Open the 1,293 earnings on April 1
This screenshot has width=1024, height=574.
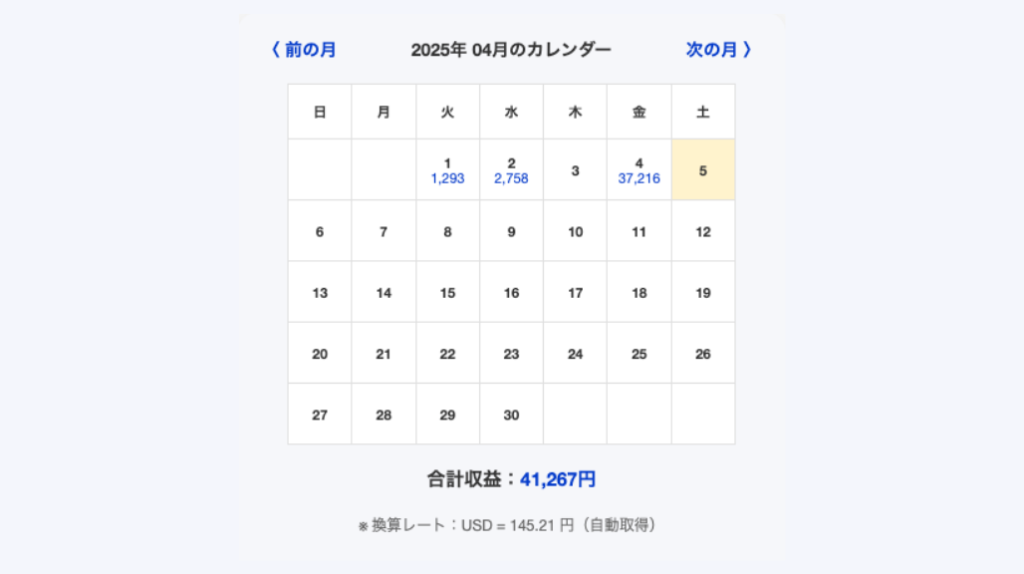click(x=447, y=179)
